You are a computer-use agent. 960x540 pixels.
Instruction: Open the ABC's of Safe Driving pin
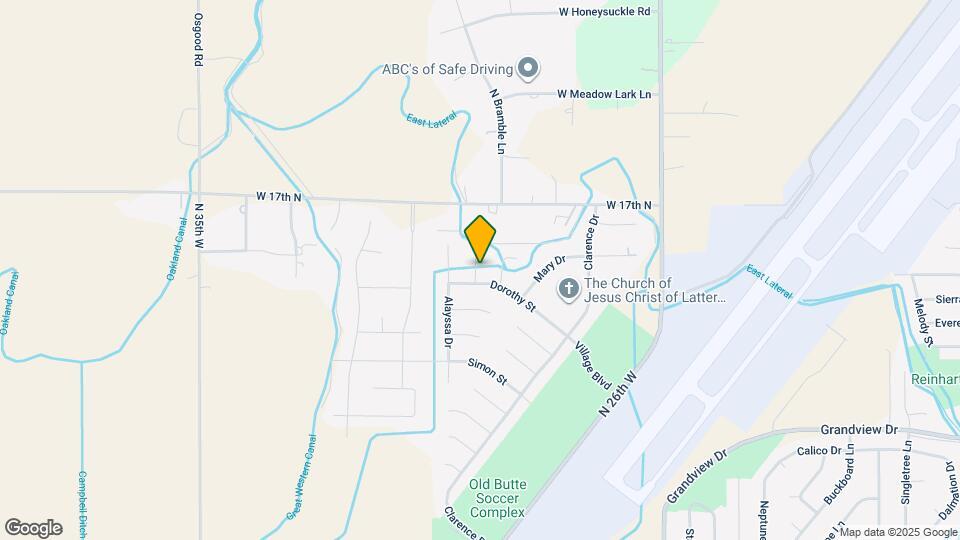coord(528,69)
